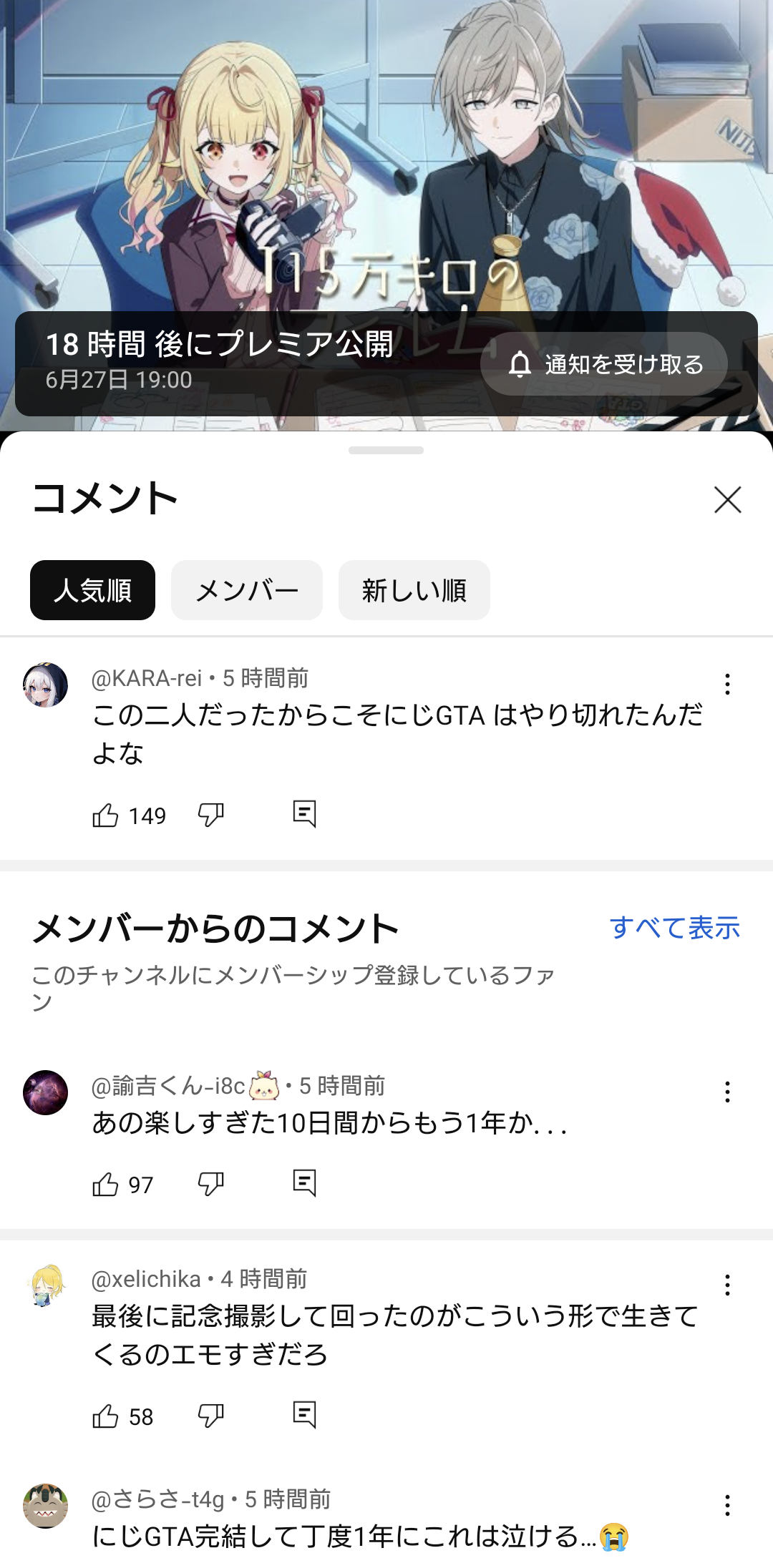The height and width of the screenshot is (1568, 773).
Task: Open @さらさ-t4g's profile avatar
Action: (46, 1506)
